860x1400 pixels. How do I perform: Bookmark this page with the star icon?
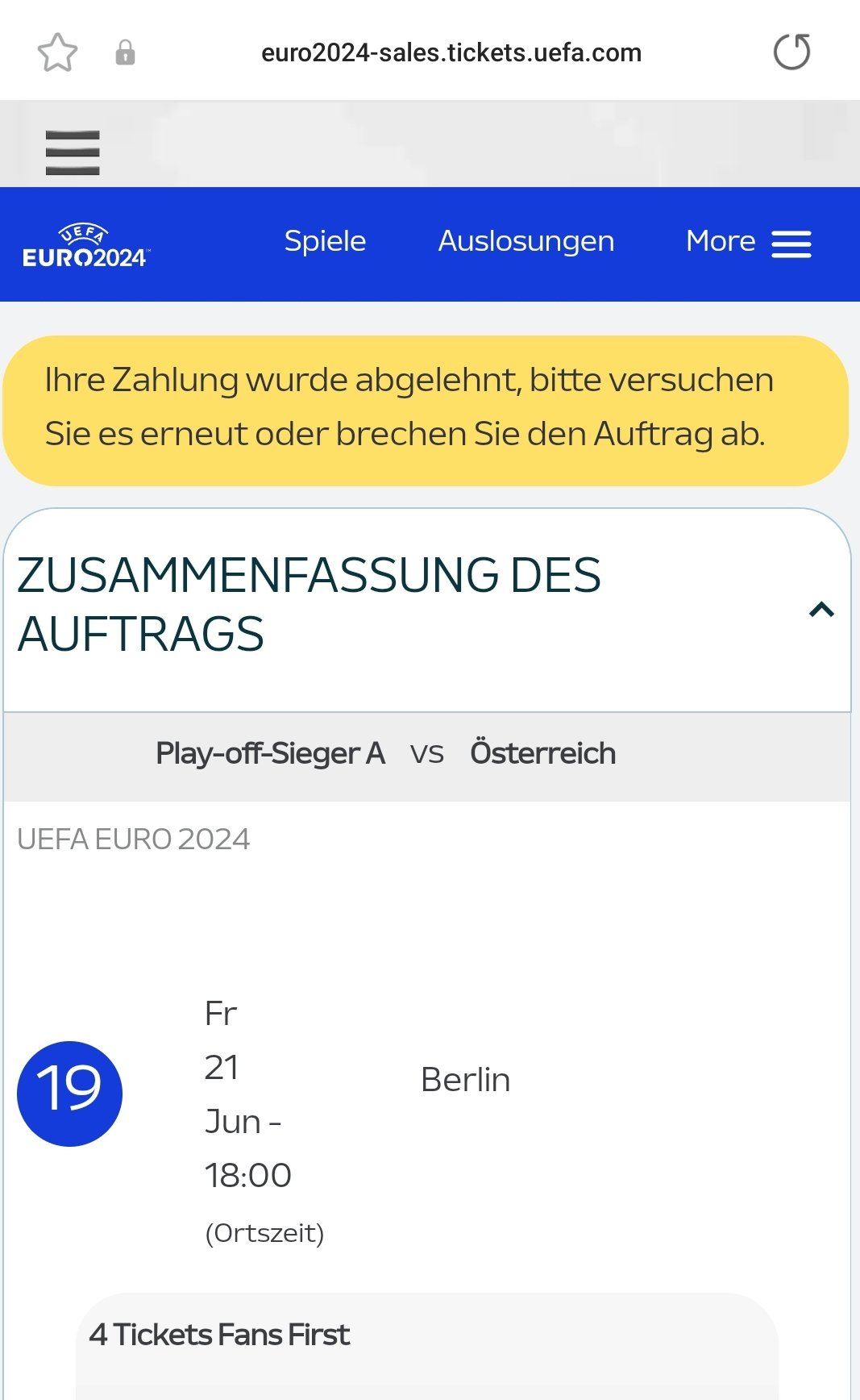(x=58, y=52)
